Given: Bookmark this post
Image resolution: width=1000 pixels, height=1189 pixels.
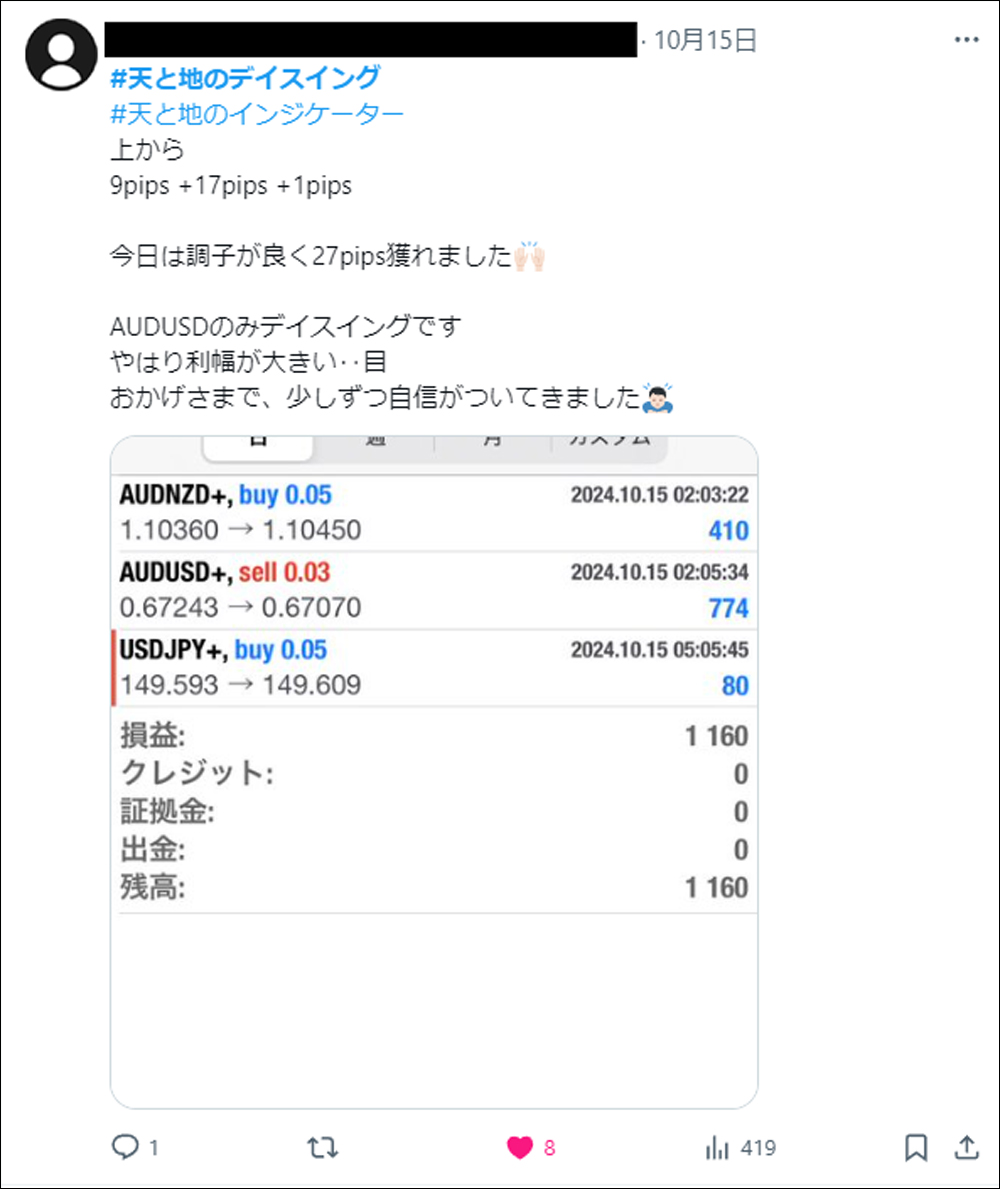Looking at the screenshot, I should pyautogui.click(x=916, y=1148).
